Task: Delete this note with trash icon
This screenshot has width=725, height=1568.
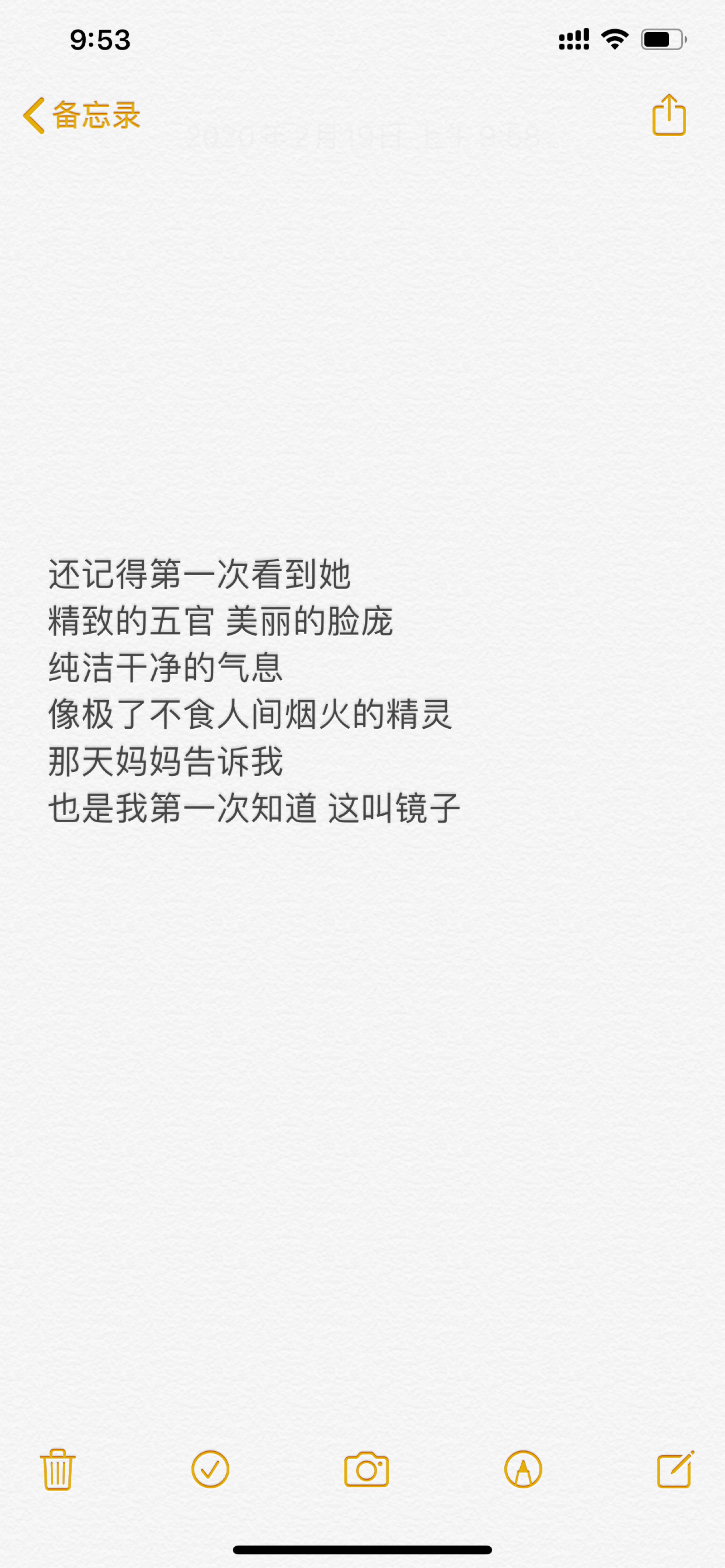Action: coord(58,1469)
